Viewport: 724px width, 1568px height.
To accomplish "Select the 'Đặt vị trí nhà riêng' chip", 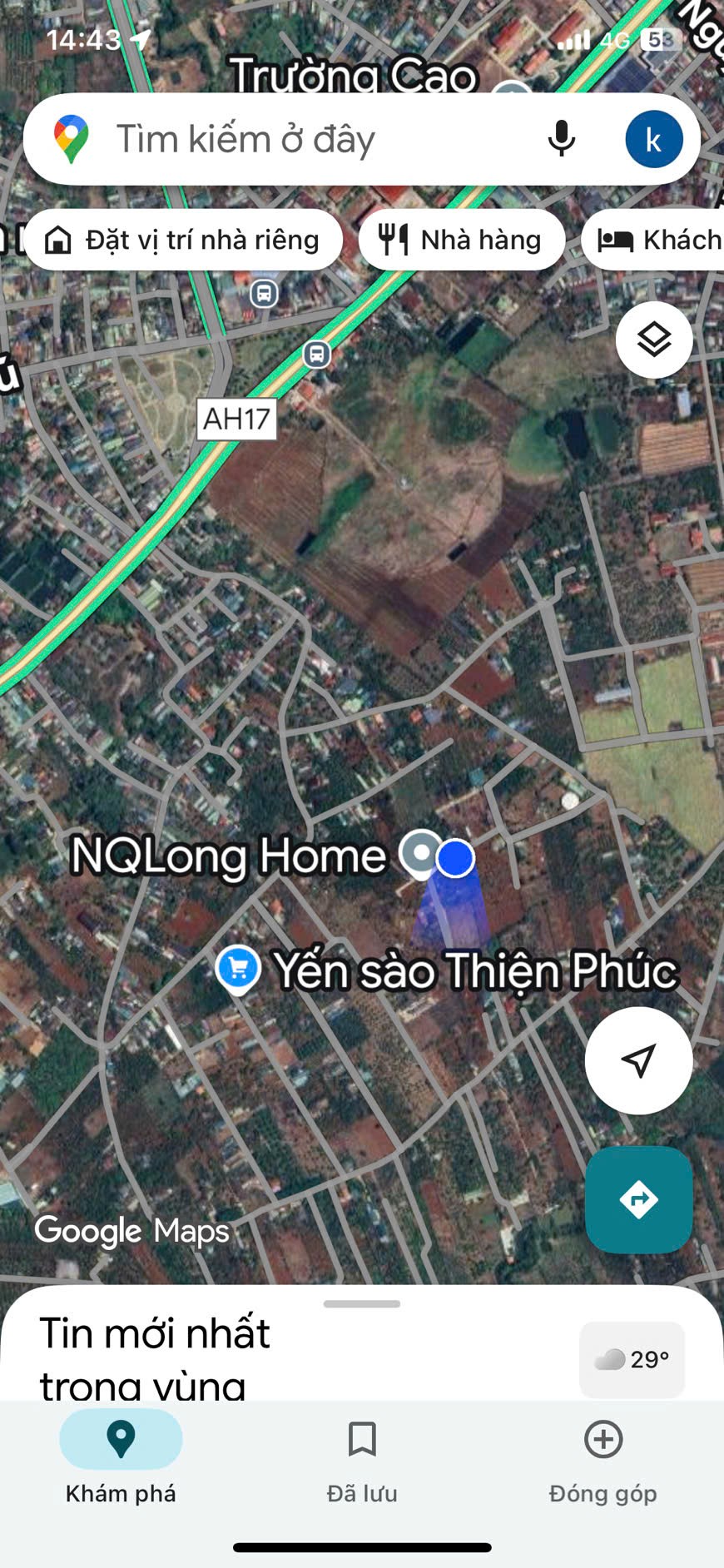I will [x=183, y=240].
